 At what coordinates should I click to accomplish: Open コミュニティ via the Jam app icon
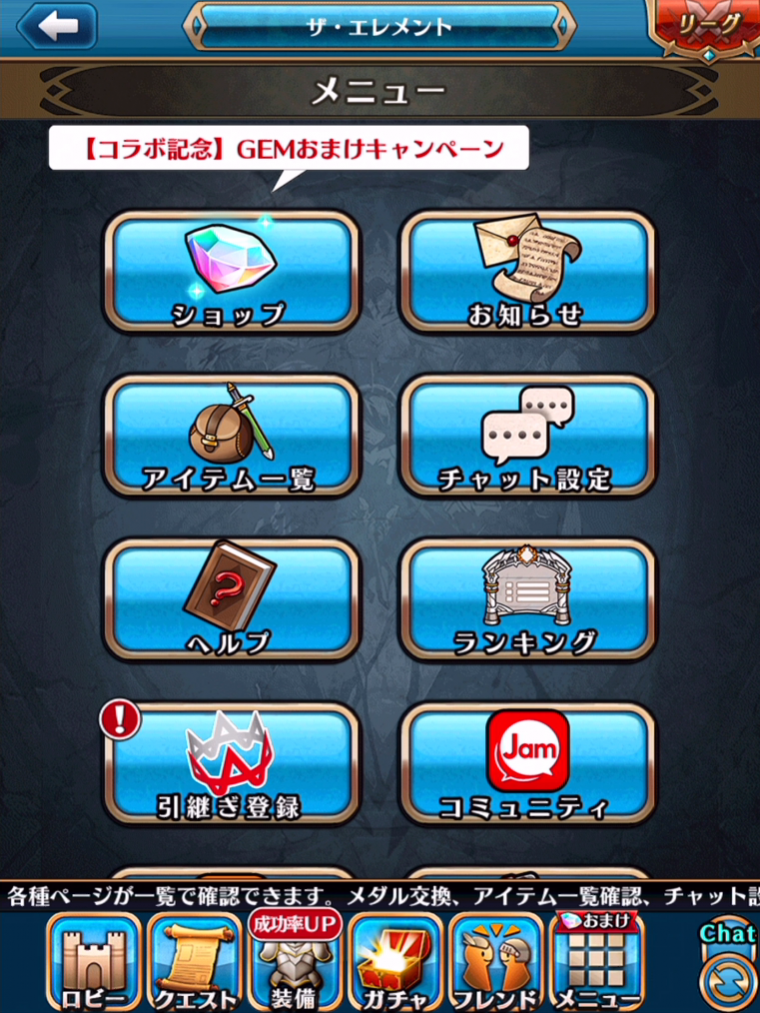(528, 763)
